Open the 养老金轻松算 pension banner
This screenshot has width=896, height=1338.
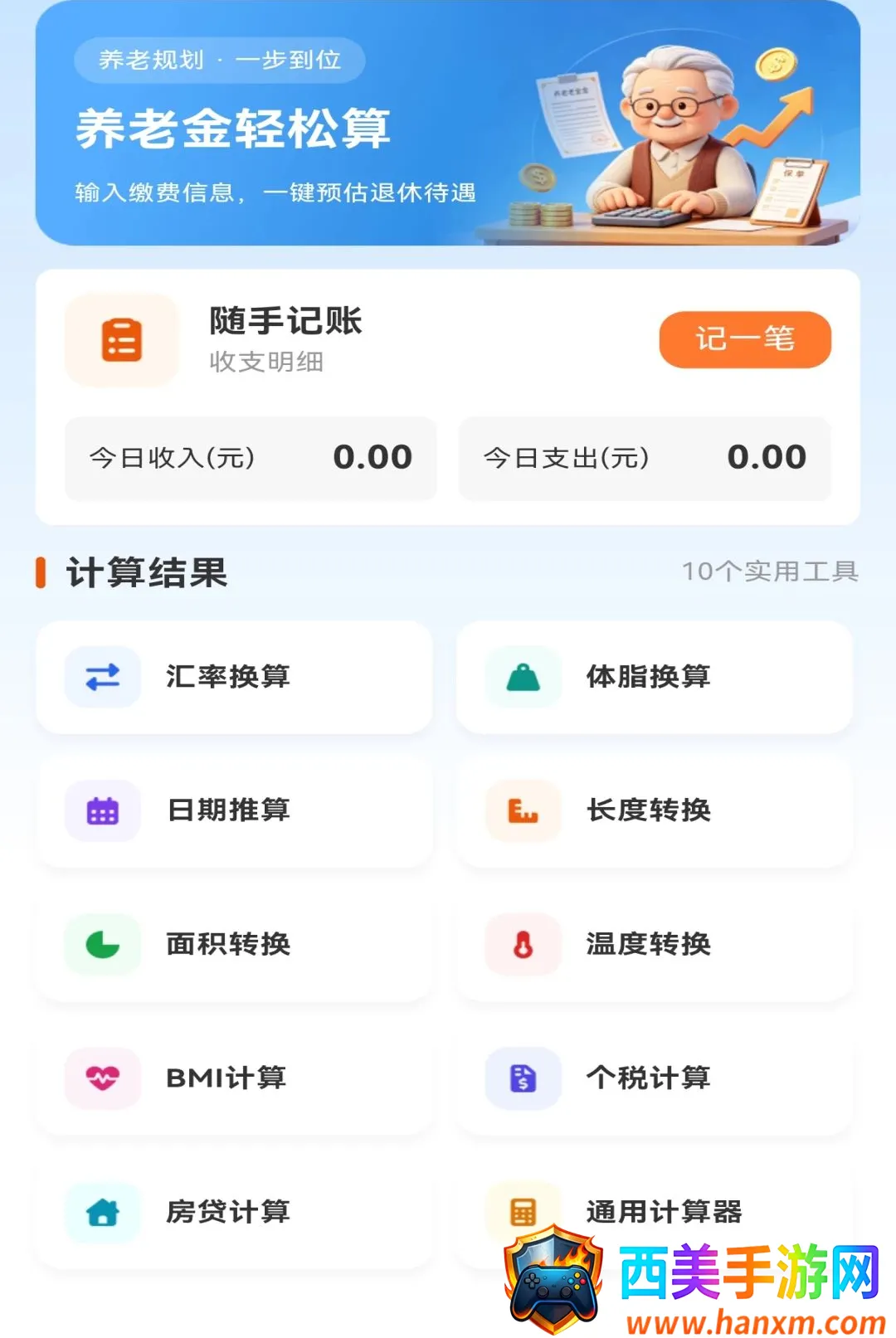click(x=448, y=123)
